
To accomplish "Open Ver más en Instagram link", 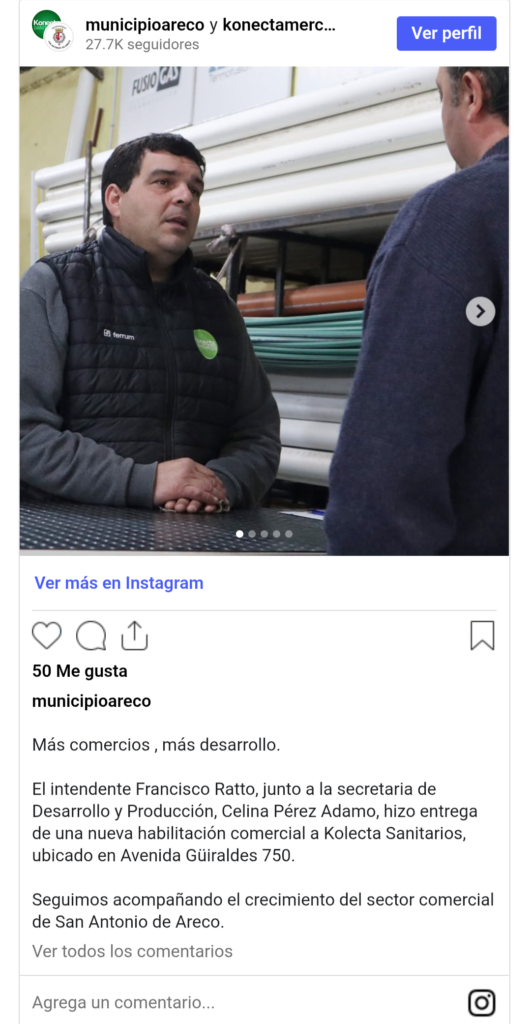I will pyautogui.click(x=119, y=583).
